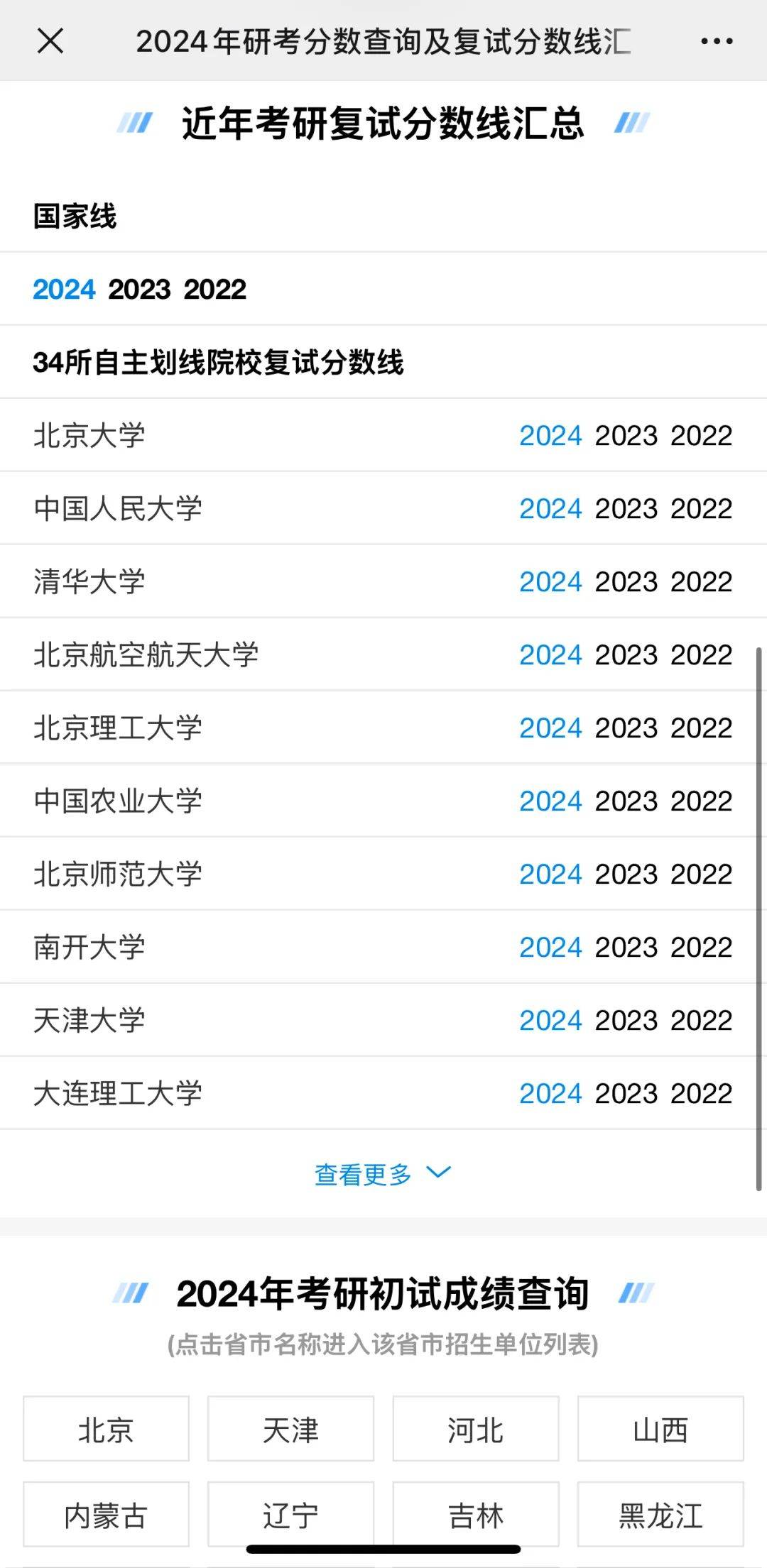767x1568 pixels.
Task: Open Beijing admission units list
Action: tap(105, 1429)
